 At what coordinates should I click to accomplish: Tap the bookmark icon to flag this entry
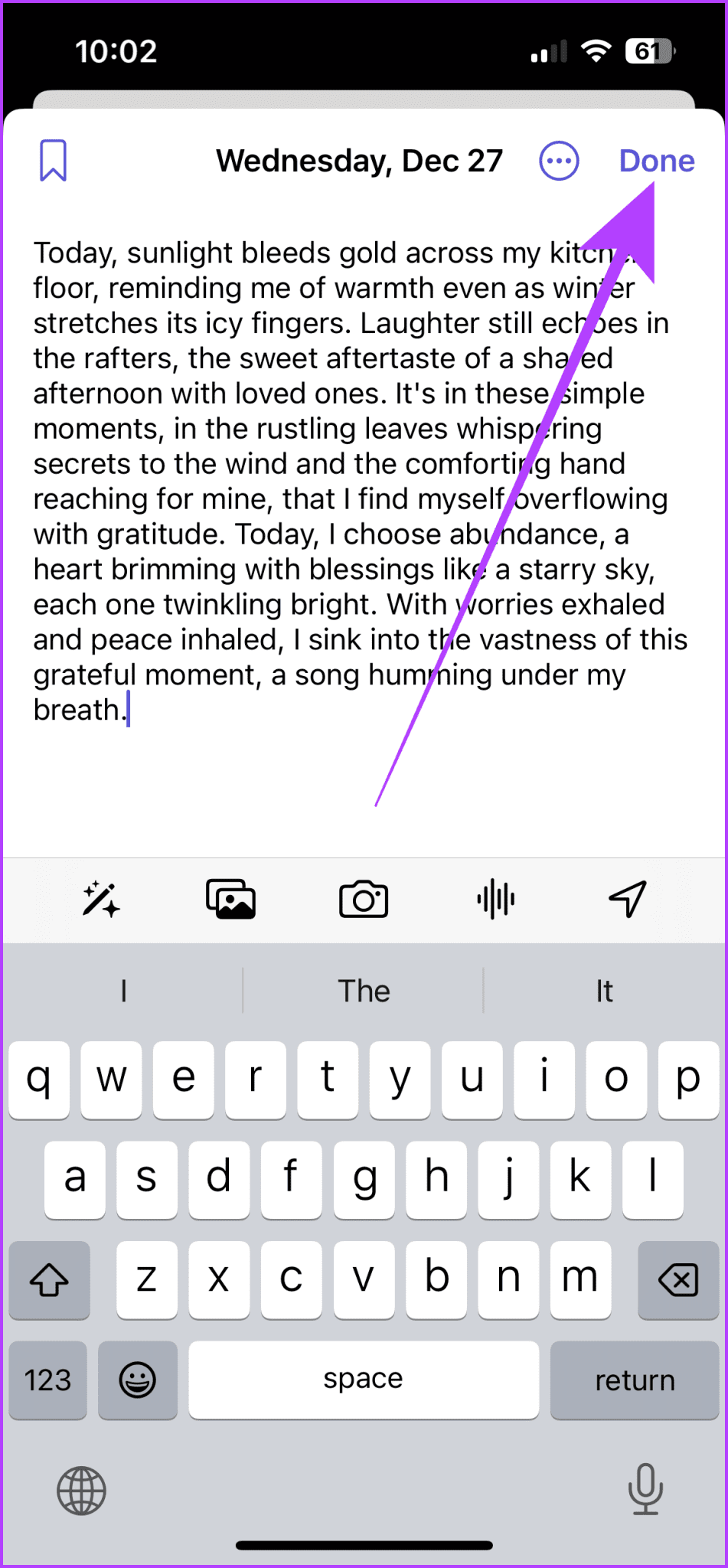click(53, 160)
